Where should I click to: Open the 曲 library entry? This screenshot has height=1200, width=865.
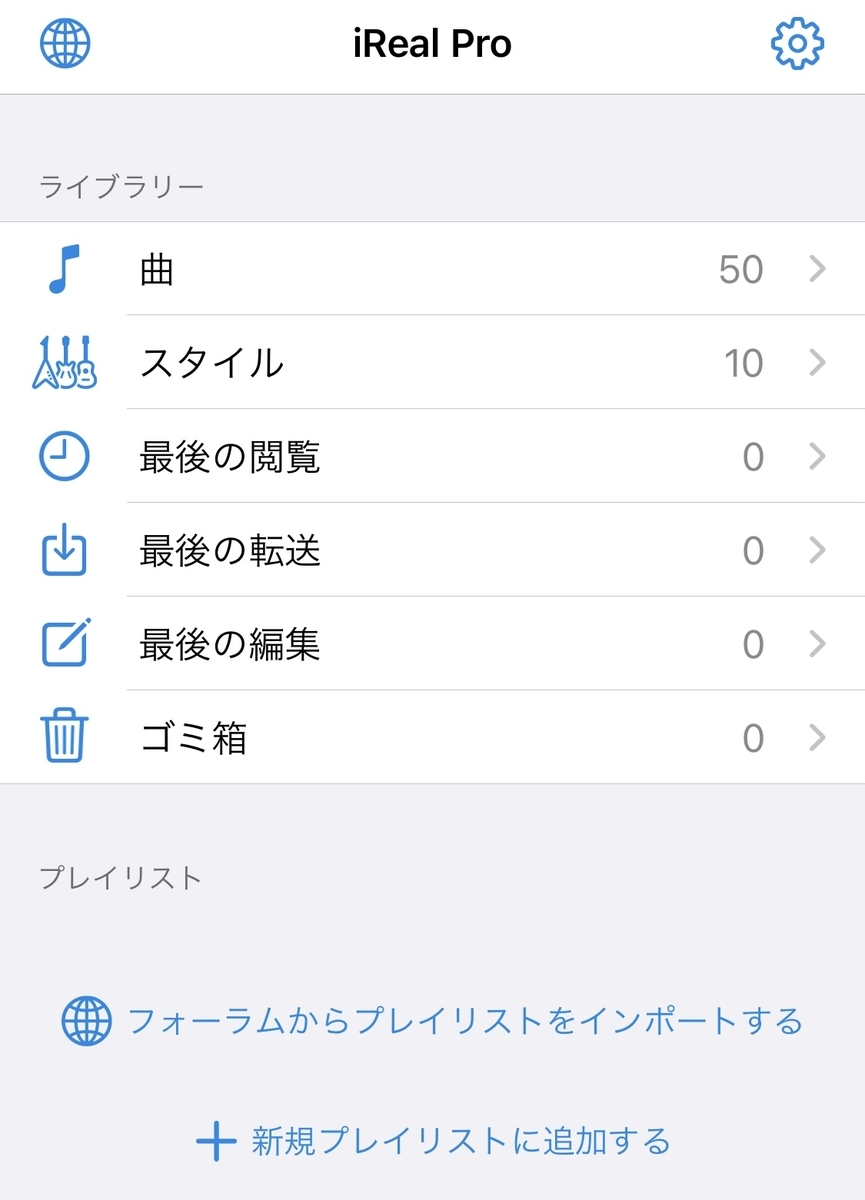(400, 268)
